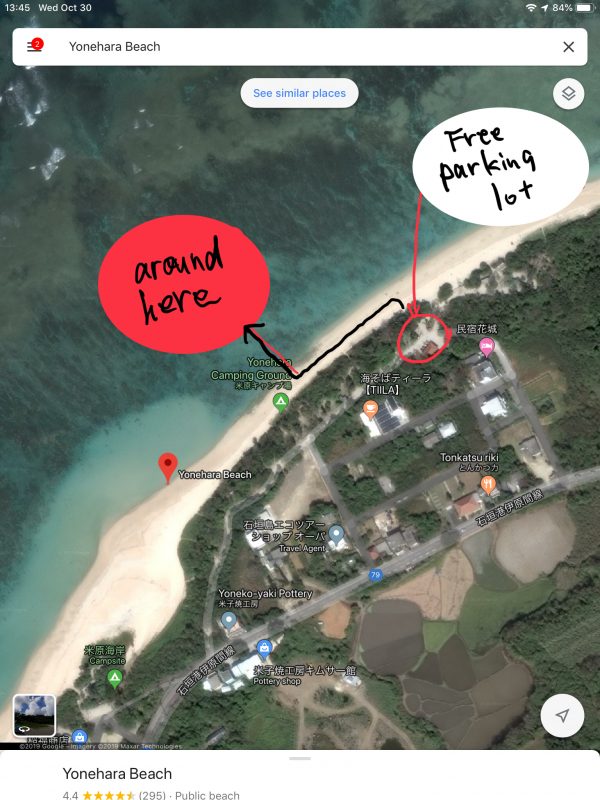
Task: Select the Pottery shop pin
Action: coord(264,648)
